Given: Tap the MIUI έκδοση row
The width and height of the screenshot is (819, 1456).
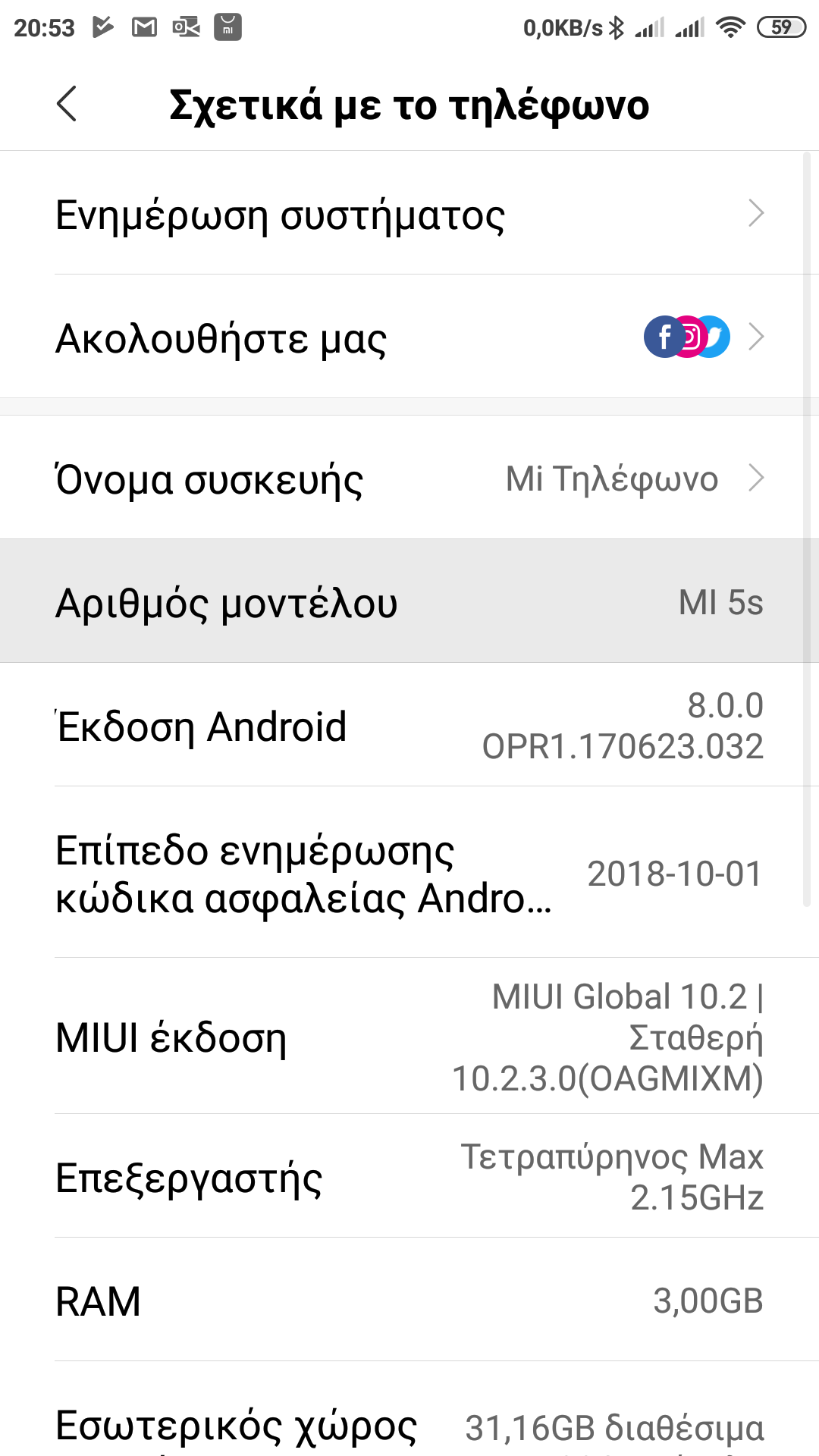Looking at the screenshot, I should 409,1037.
